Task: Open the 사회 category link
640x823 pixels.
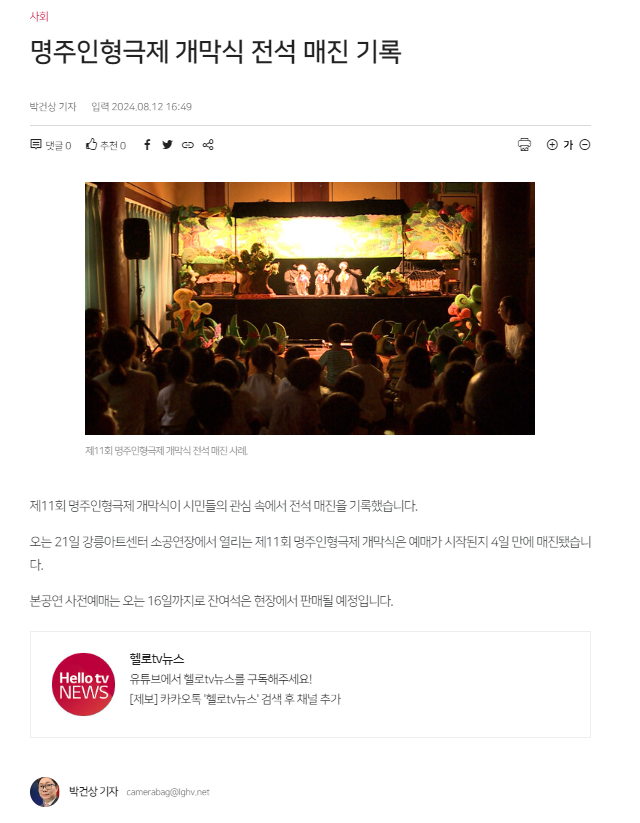Action: click(x=39, y=16)
